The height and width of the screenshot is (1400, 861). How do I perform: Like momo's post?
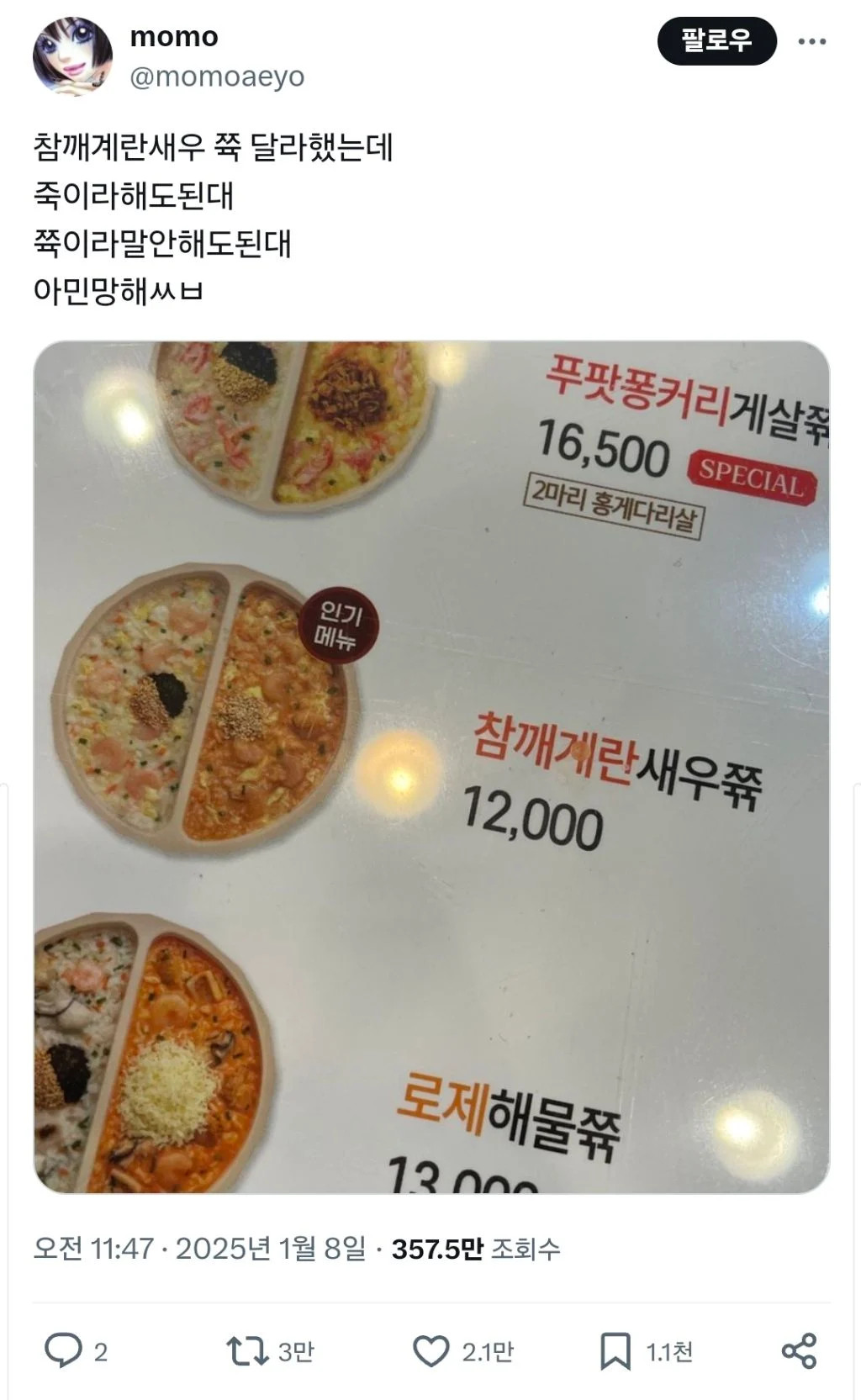[431, 1350]
